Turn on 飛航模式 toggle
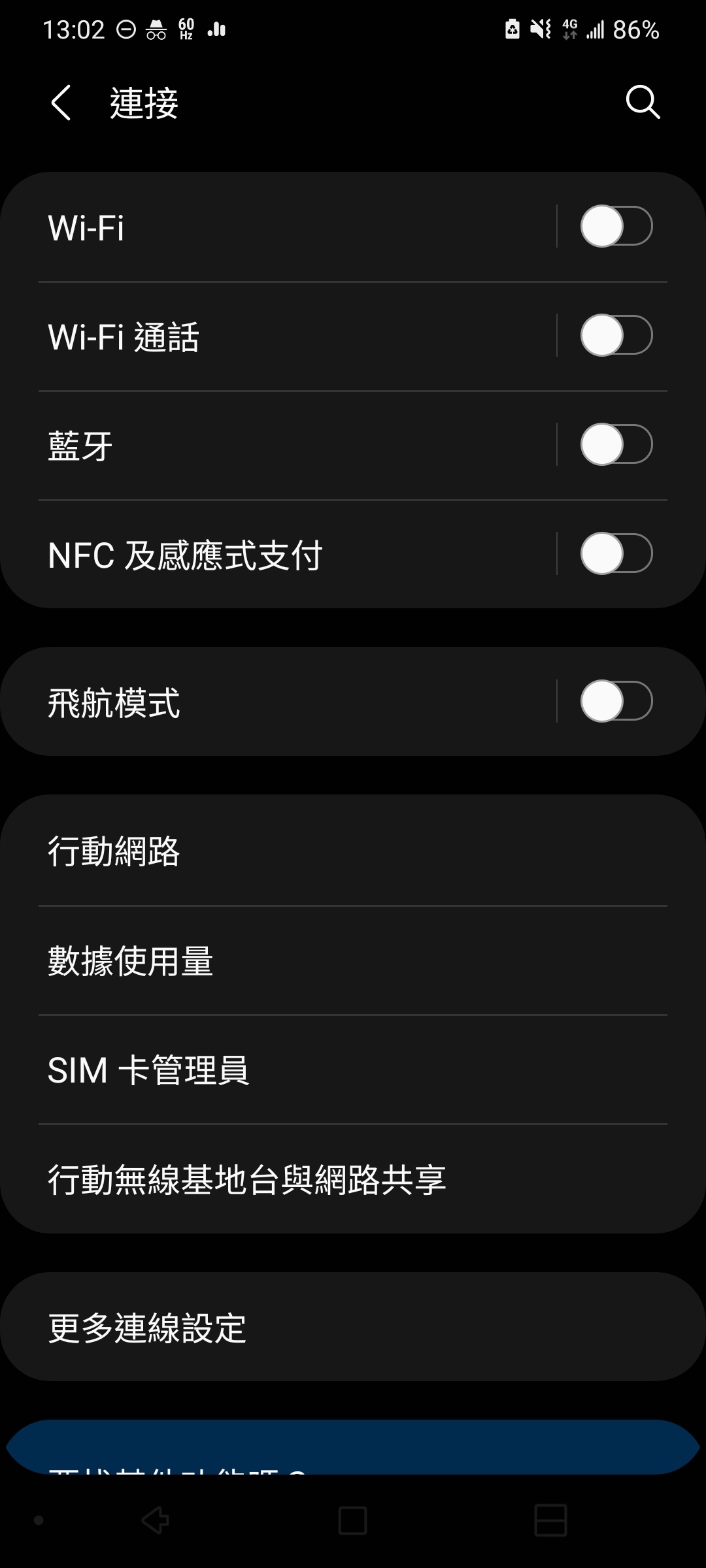This screenshot has height=1568, width=706. point(616,702)
